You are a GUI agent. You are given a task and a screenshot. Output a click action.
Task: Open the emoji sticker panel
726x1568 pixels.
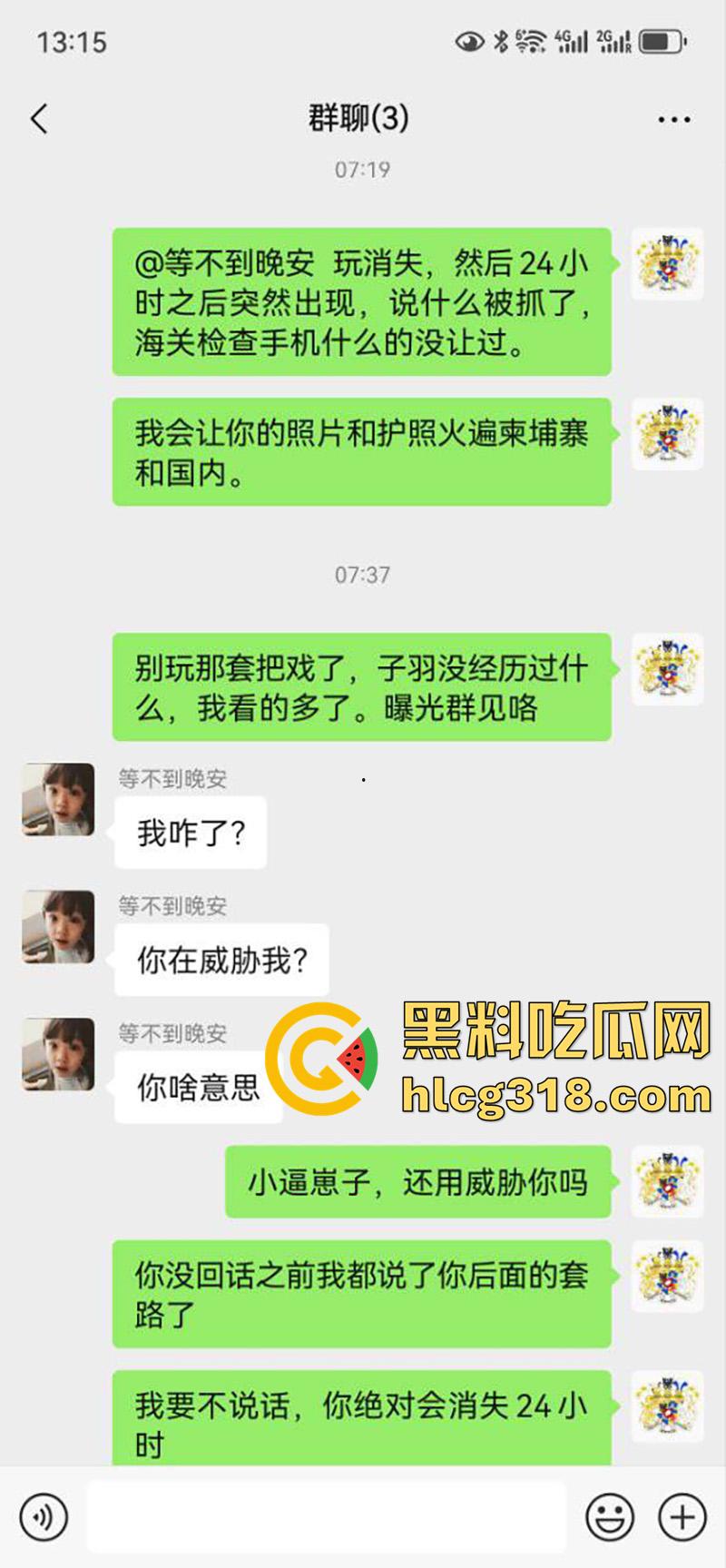coord(609,1517)
